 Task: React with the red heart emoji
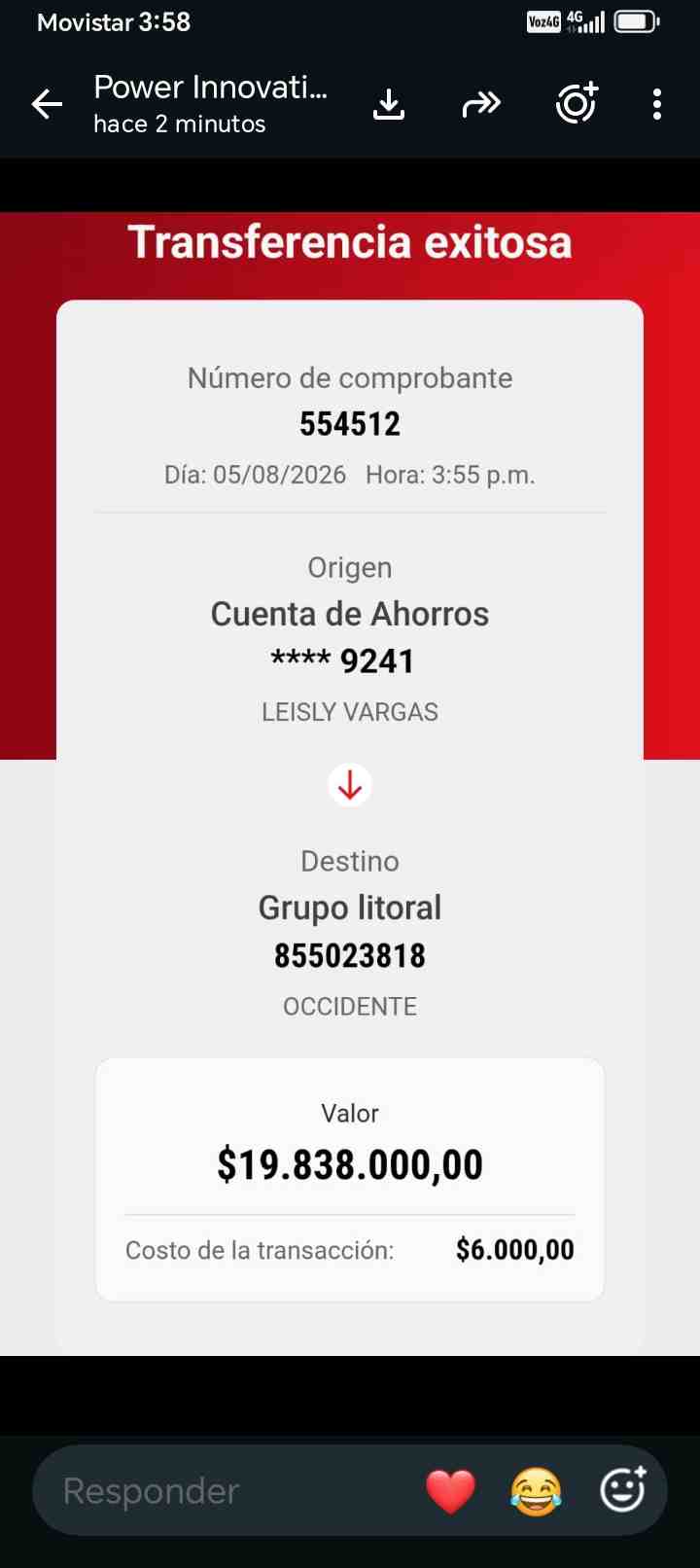[x=451, y=1491]
